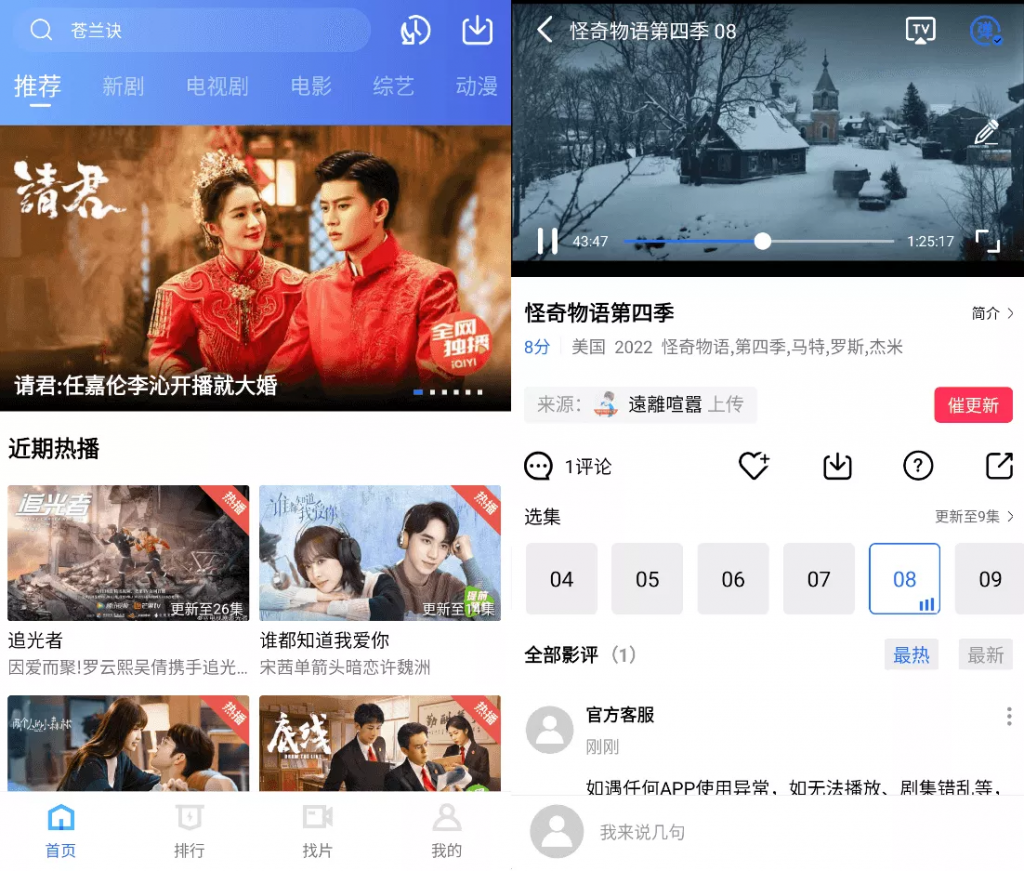Open the 请君 featured banner
This screenshot has height=871, width=1024.
(x=255, y=267)
